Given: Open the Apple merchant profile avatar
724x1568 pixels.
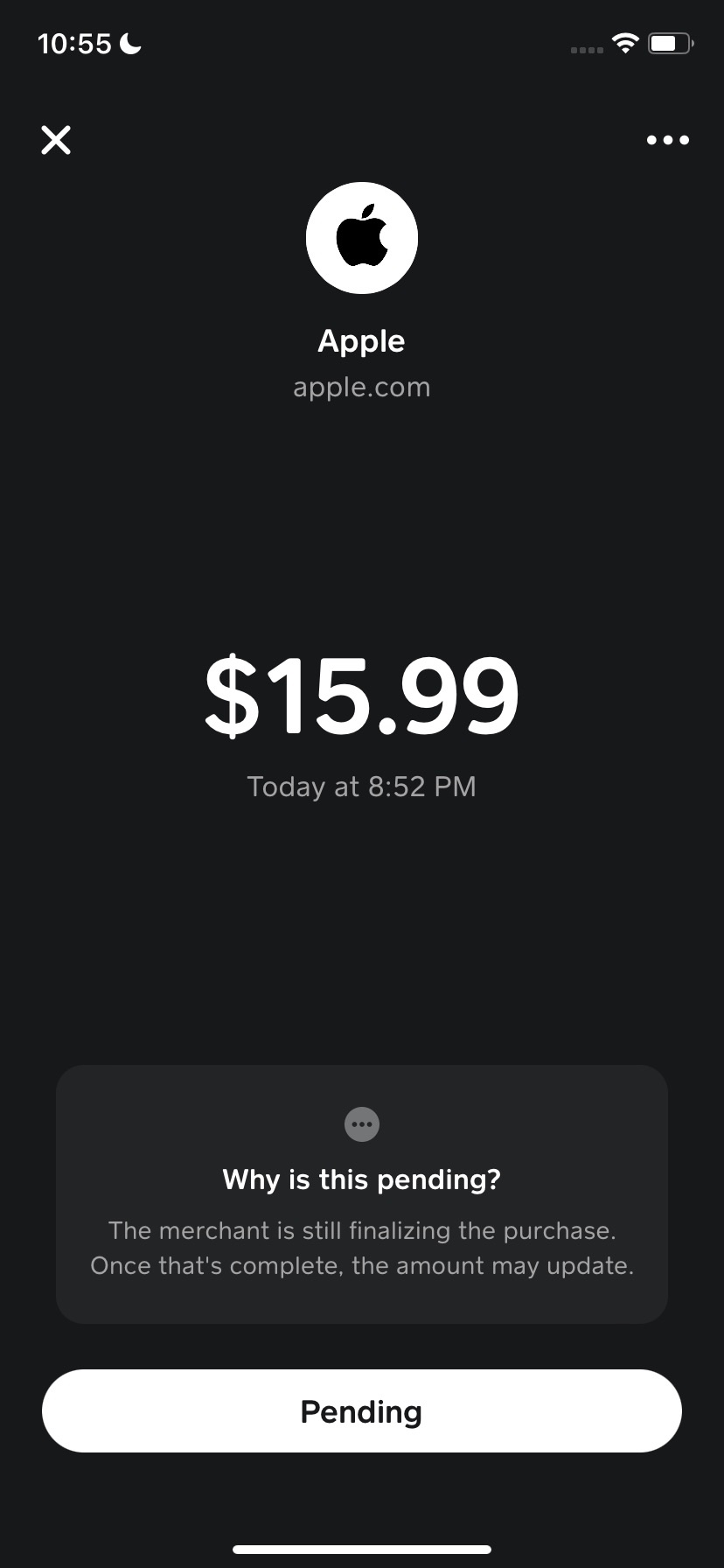Looking at the screenshot, I should coord(361,238).
